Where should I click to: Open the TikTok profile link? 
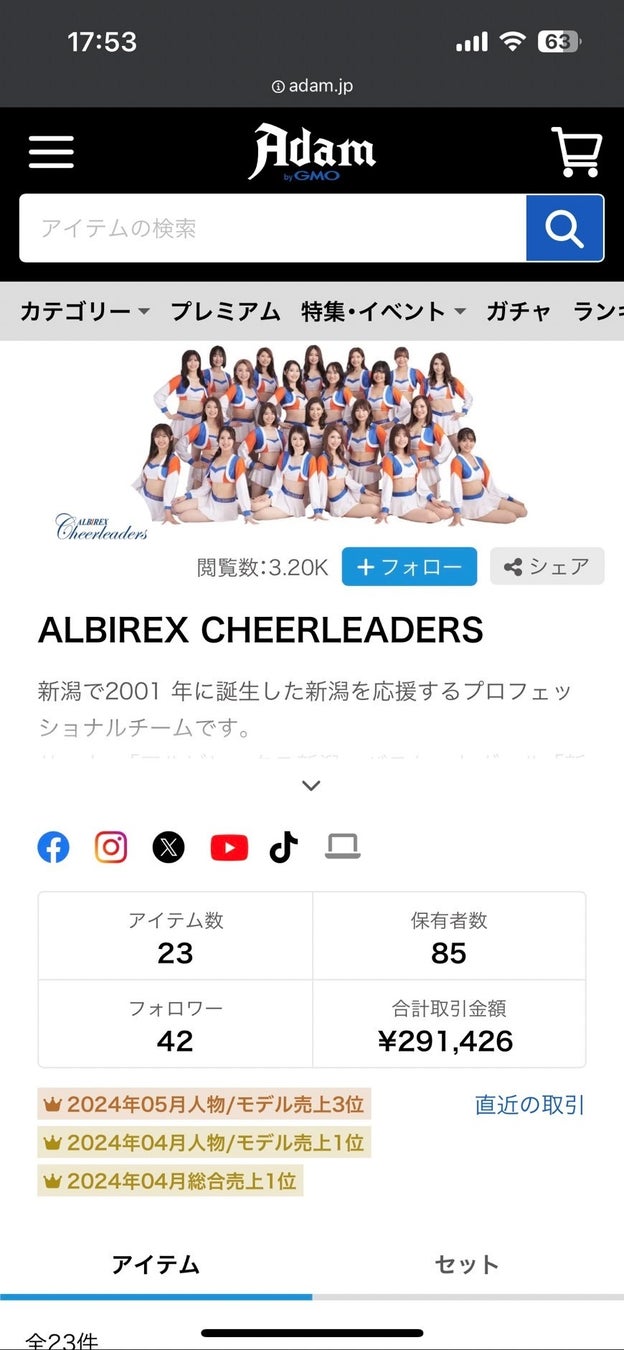(284, 848)
